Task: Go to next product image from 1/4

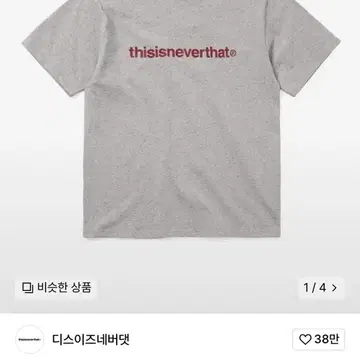Action: tap(321, 288)
